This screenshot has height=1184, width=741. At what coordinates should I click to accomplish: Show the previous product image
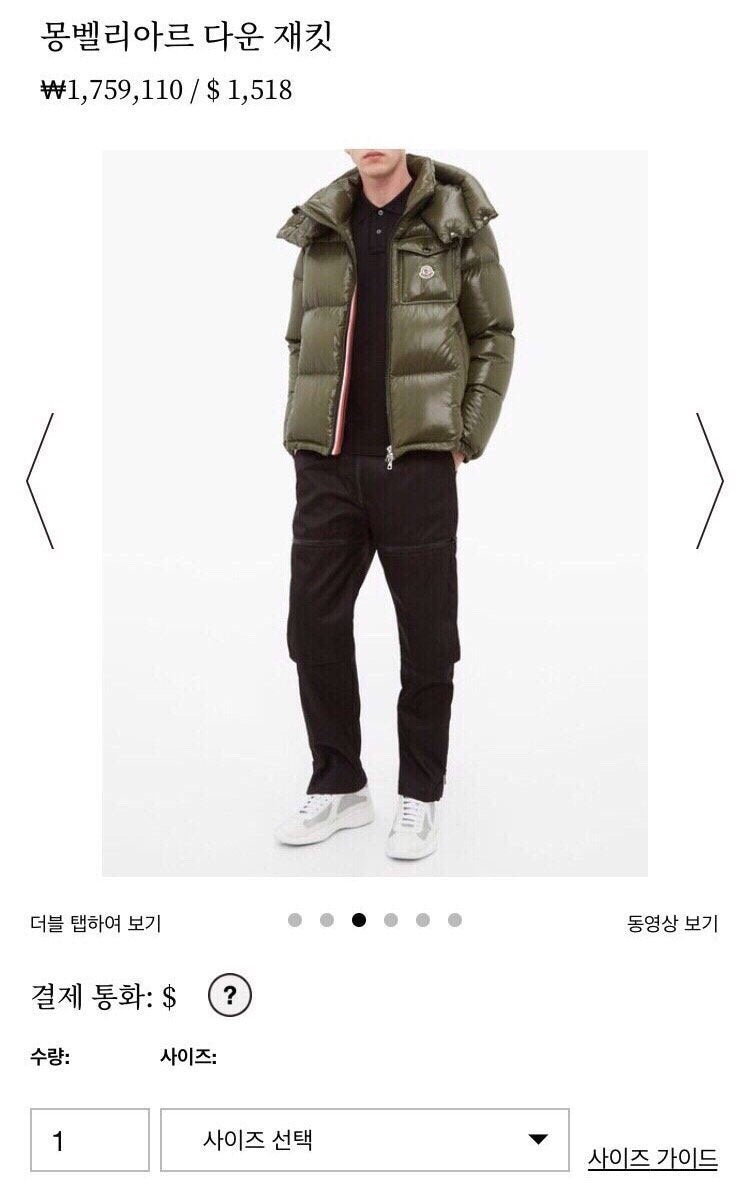pyautogui.click(x=40, y=481)
